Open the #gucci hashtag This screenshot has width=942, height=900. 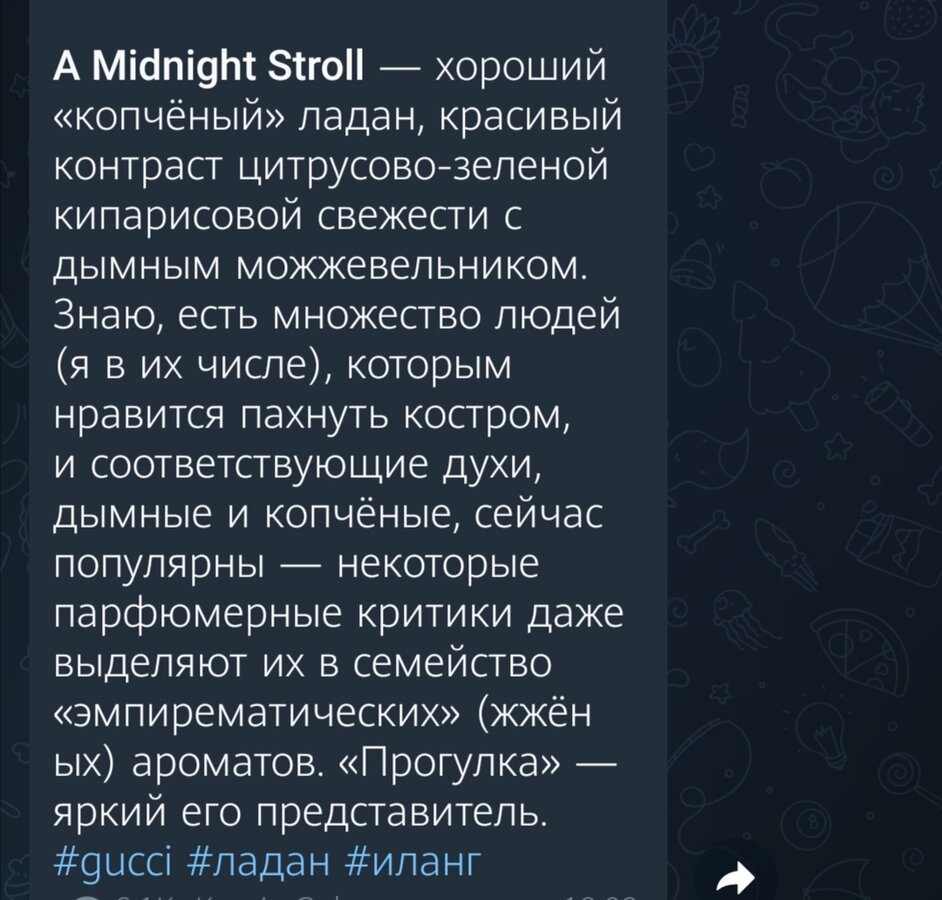click(x=115, y=860)
